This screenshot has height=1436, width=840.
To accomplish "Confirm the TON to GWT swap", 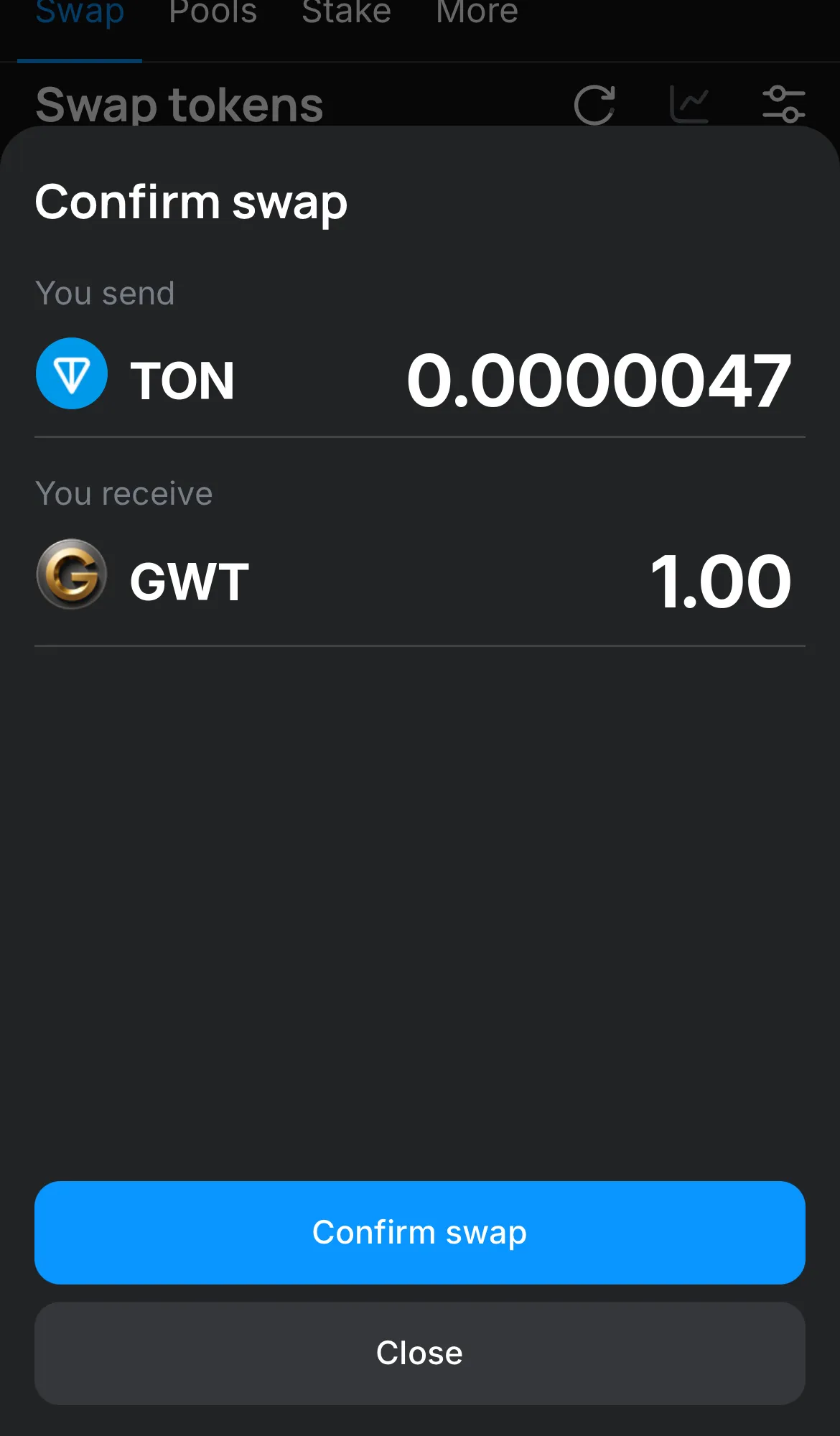I will click(419, 1232).
